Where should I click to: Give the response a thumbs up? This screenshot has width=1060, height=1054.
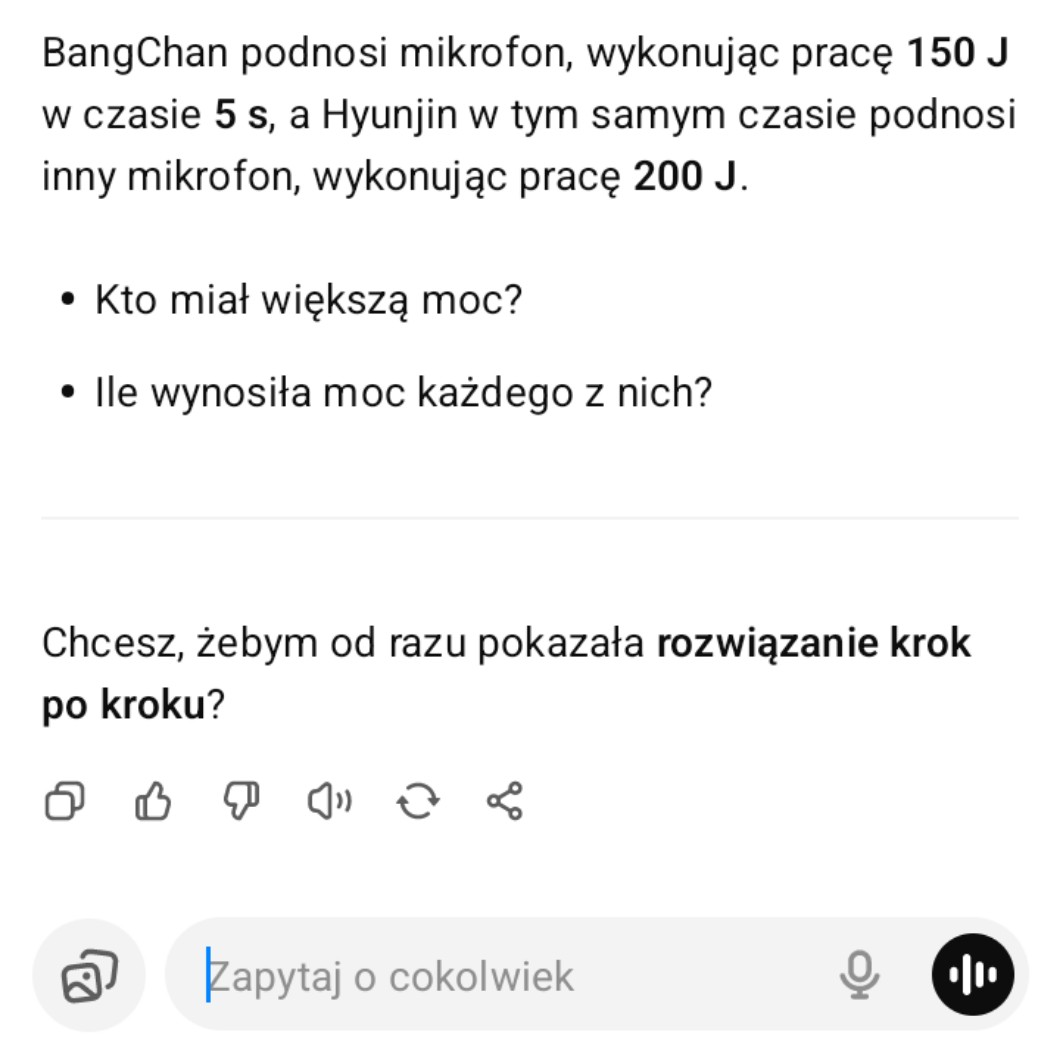[153, 801]
